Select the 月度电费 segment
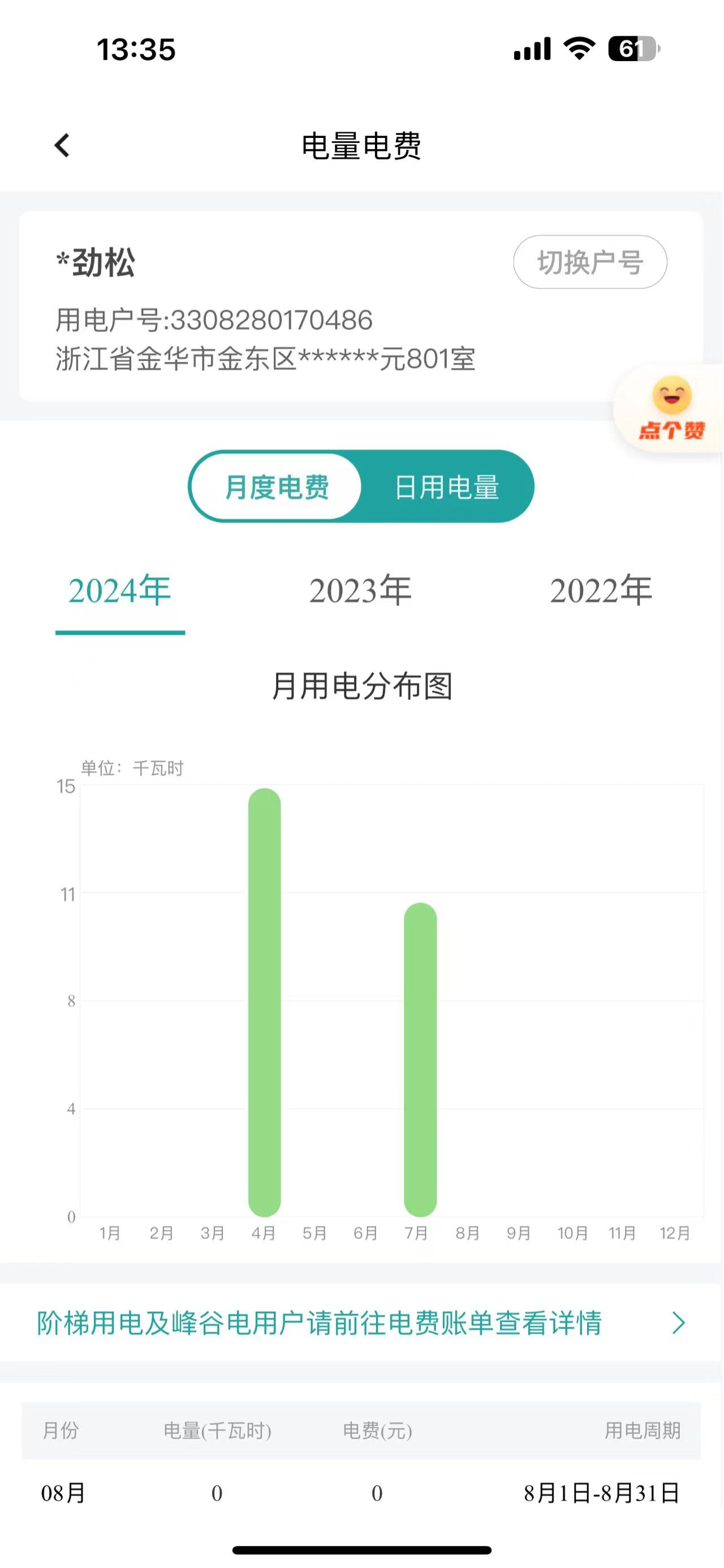This screenshot has width=724, height=1568. 277,487
